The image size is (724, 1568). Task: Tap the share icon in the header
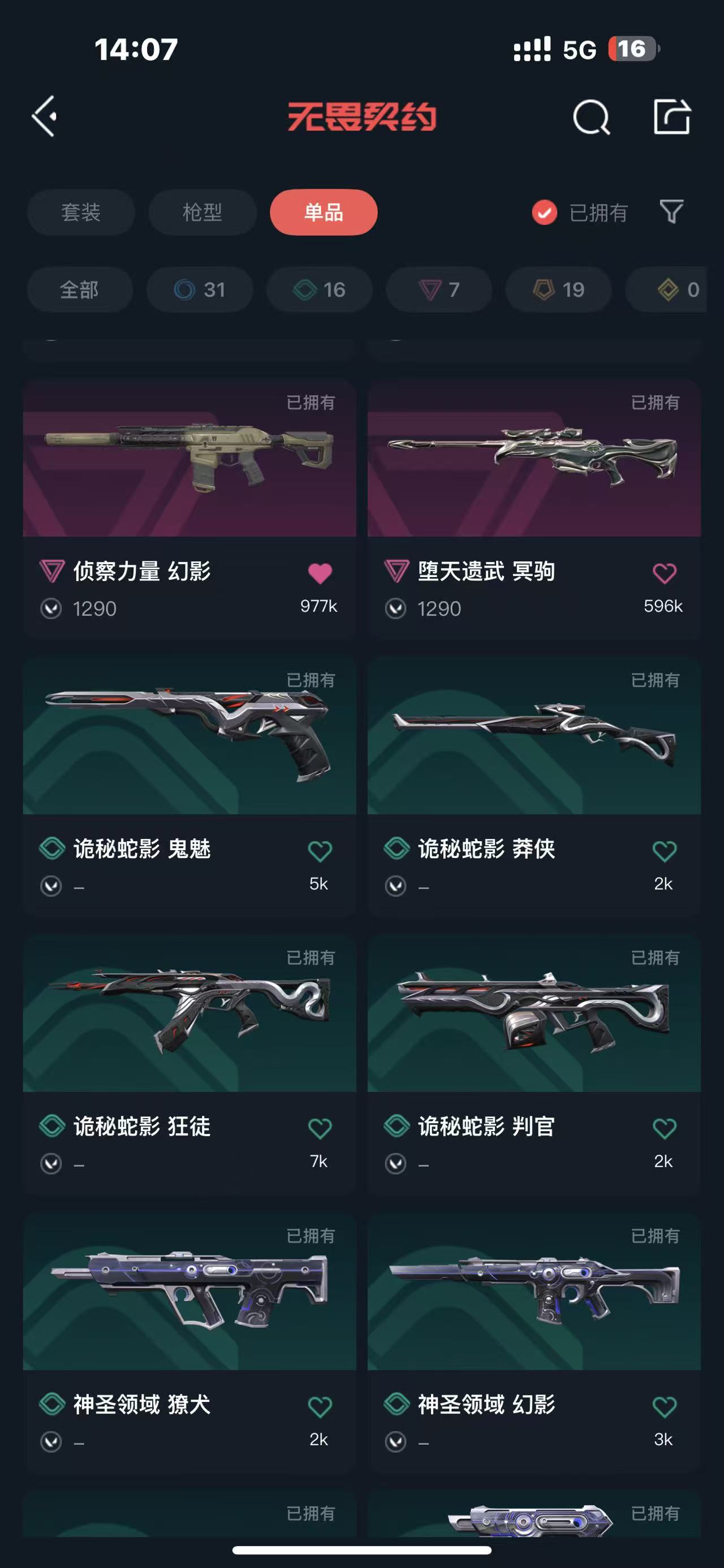click(671, 116)
